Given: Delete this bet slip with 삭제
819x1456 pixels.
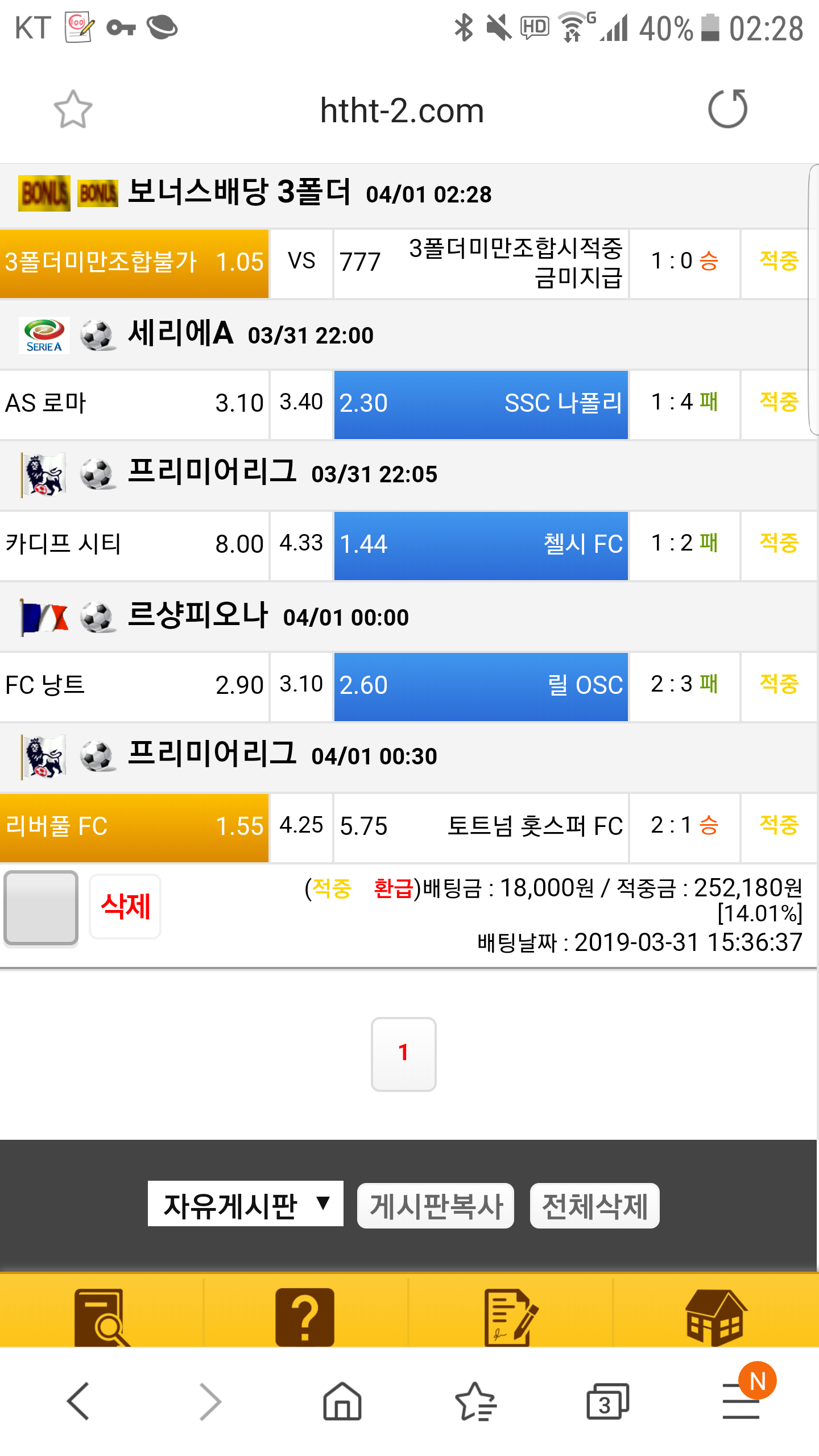Looking at the screenshot, I should pyautogui.click(x=125, y=906).
